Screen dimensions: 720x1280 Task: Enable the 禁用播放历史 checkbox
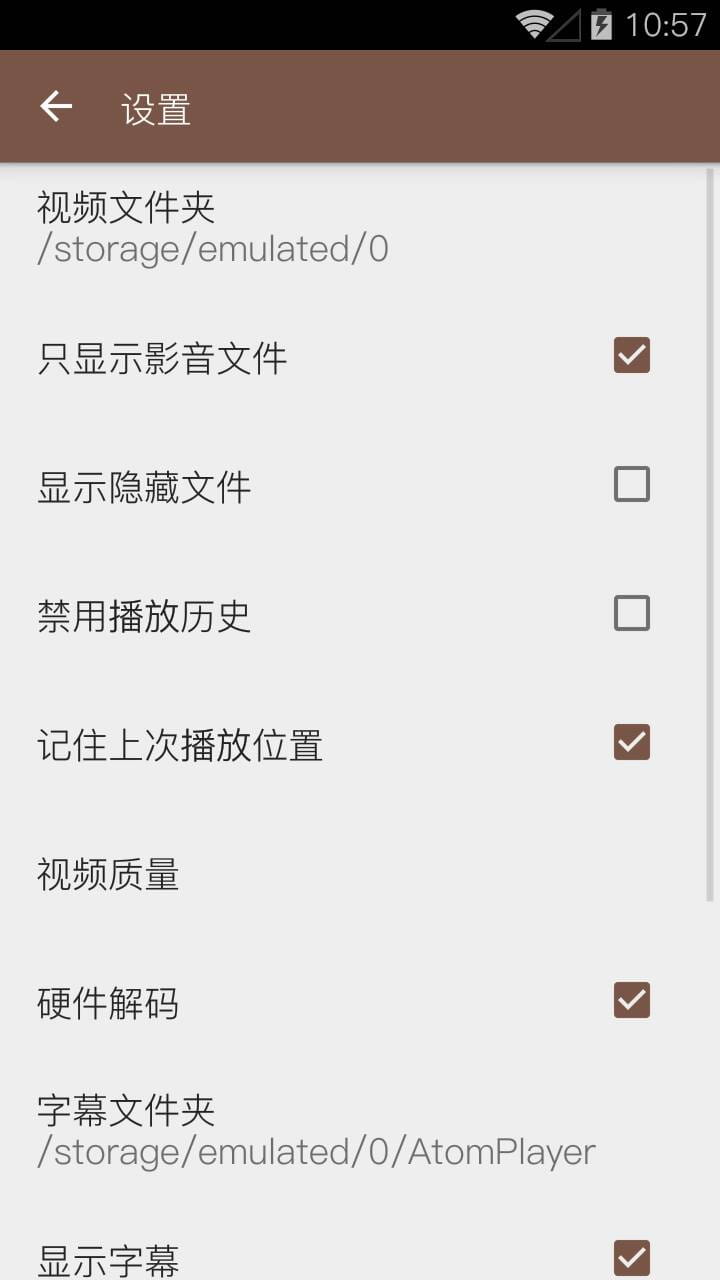tap(631, 613)
